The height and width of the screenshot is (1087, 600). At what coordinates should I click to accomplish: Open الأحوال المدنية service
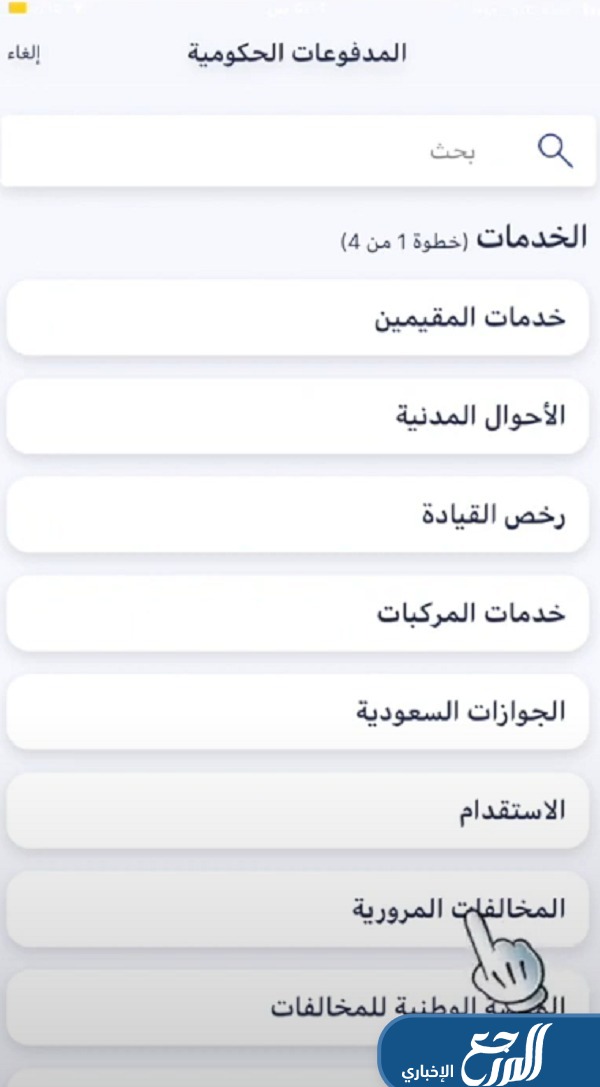[297, 416]
